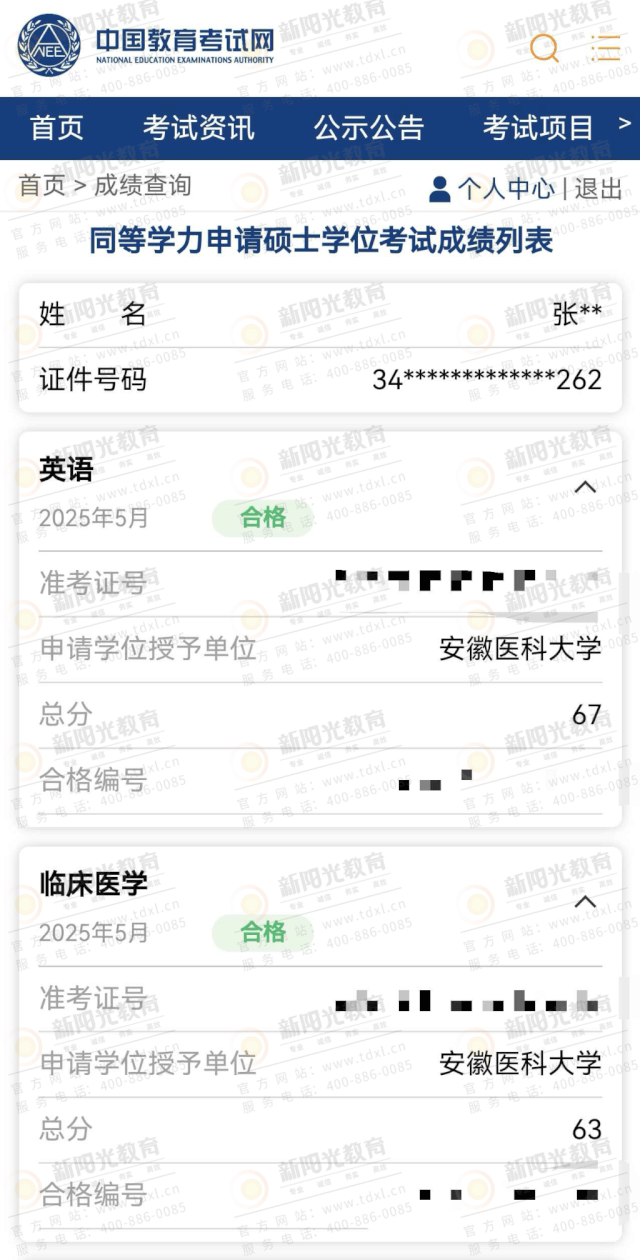
Task: Log out via 退出
Action: pos(598,188)
